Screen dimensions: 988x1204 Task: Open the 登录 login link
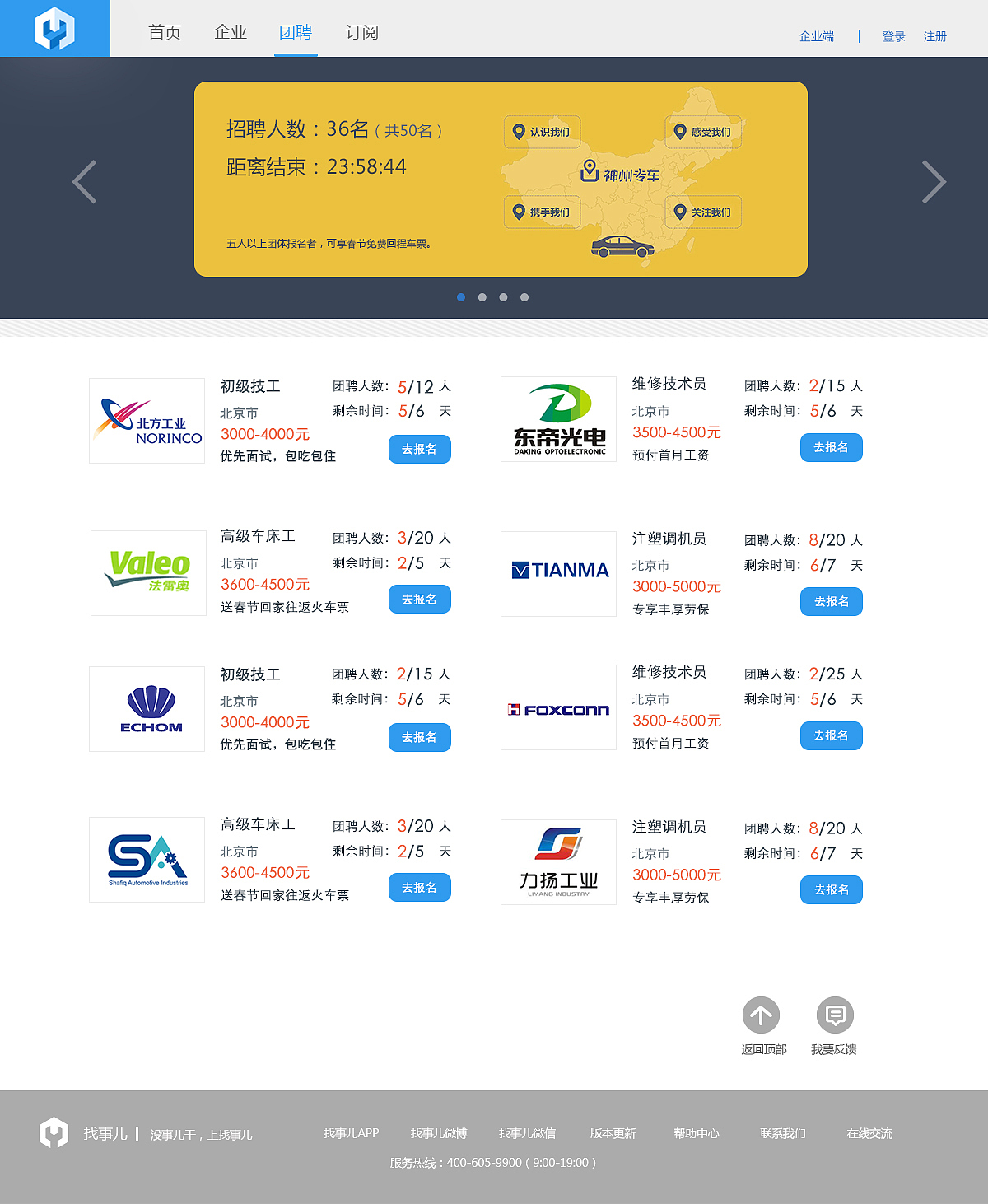click(893, 36)
